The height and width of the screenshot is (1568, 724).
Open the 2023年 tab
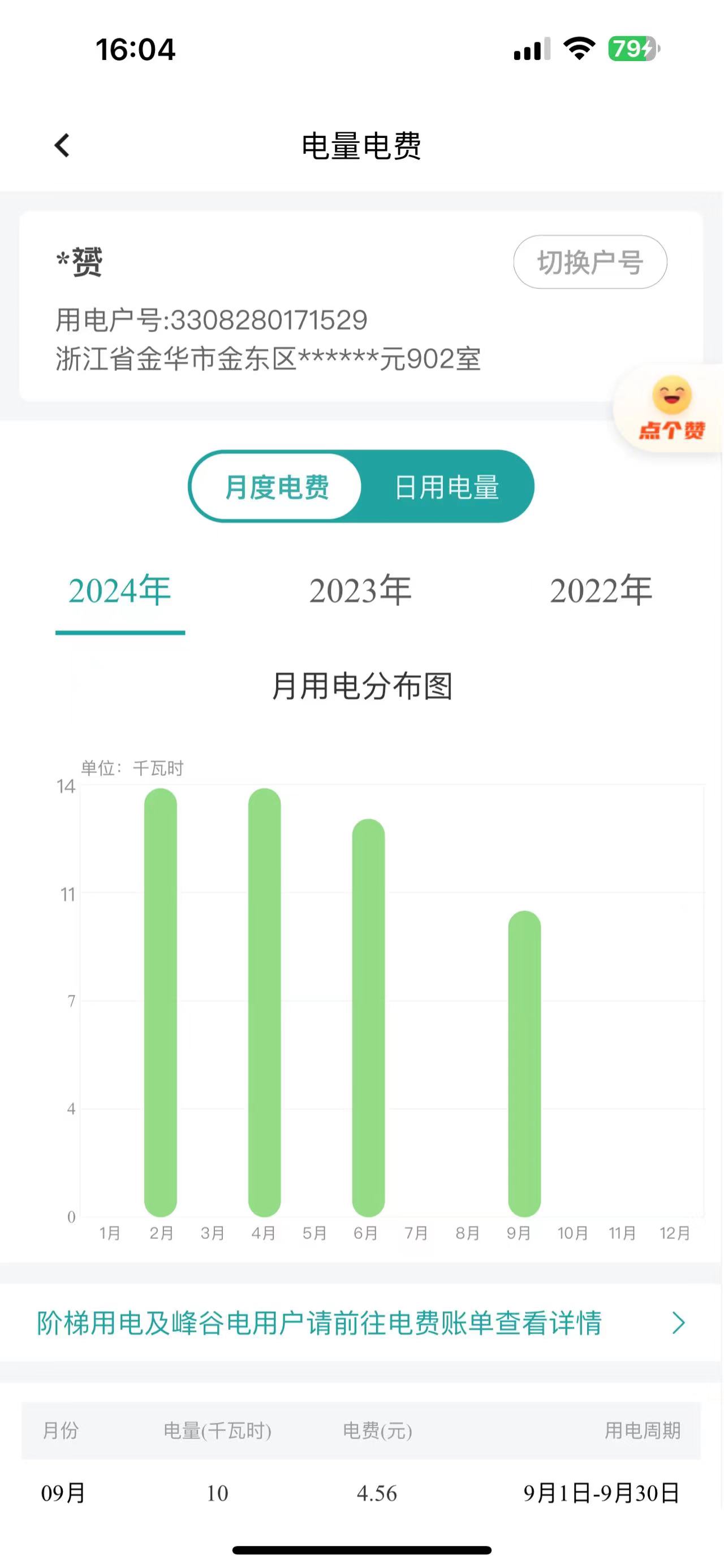point(360,591)
